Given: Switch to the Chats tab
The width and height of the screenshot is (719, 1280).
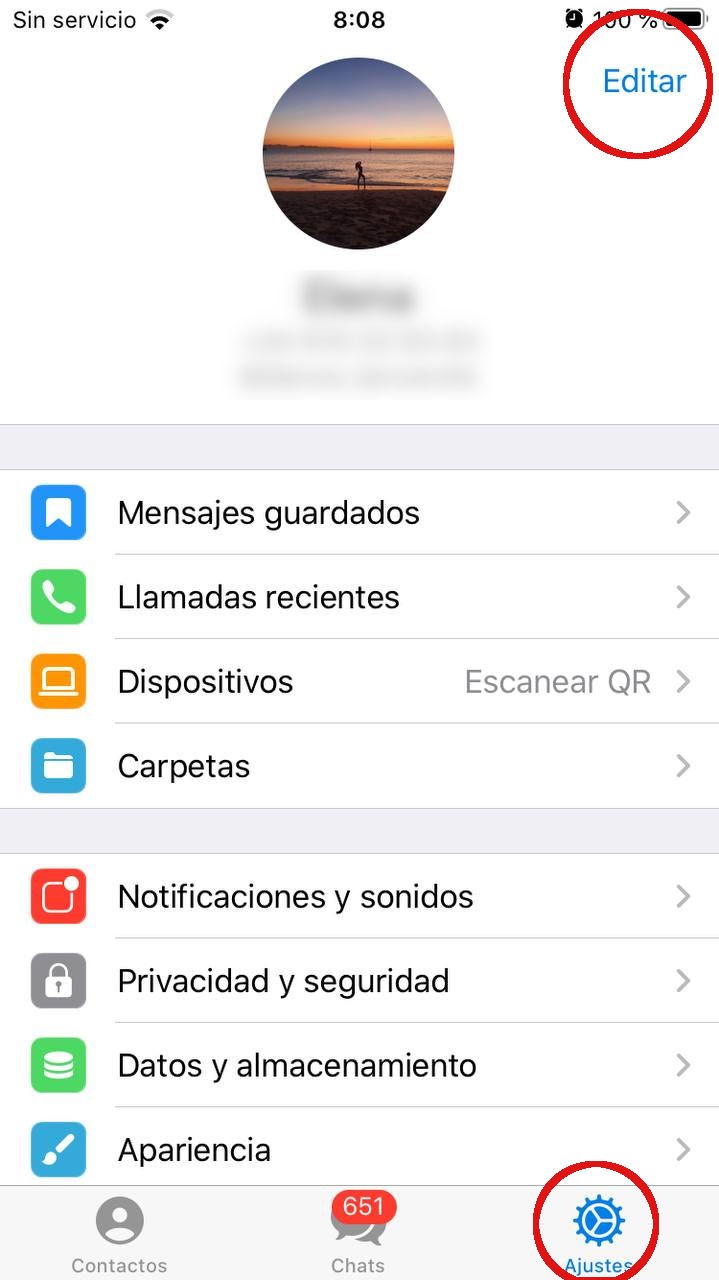Looking at the screenshot, I should click(x=358, y=1234).
